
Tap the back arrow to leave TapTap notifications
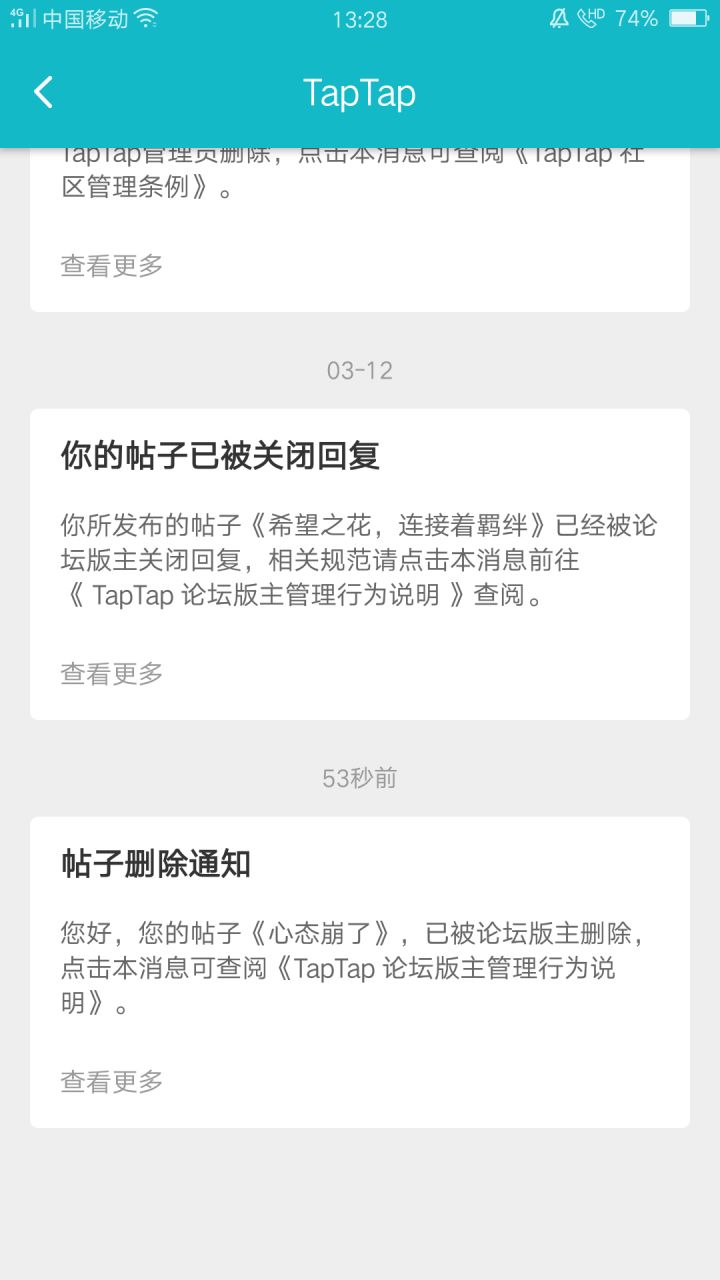[41, 91]
